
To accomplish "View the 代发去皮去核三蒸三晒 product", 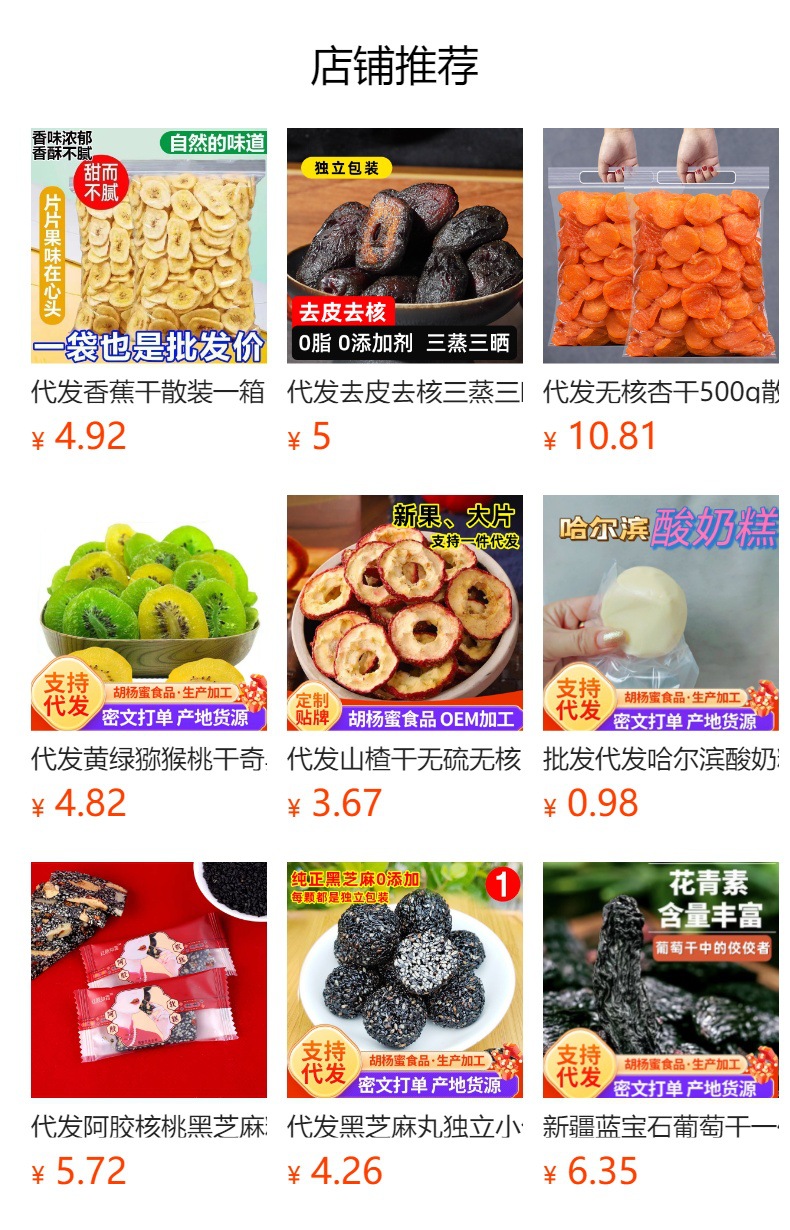I will coord(405,246).
